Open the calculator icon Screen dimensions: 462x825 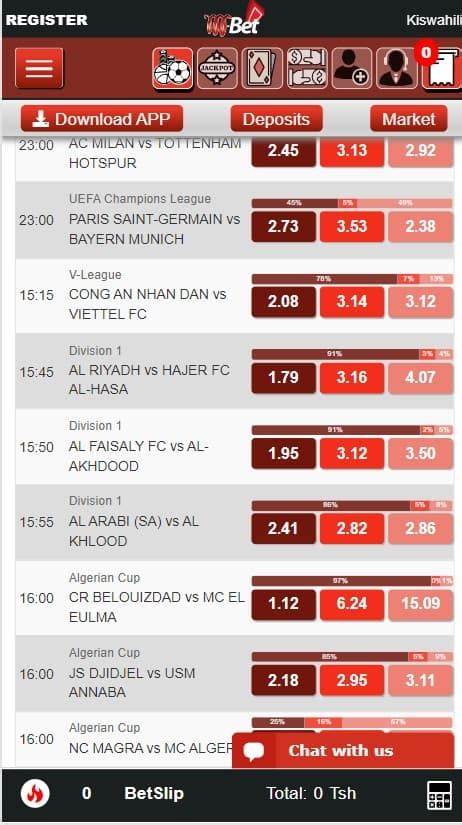point(439,794)
